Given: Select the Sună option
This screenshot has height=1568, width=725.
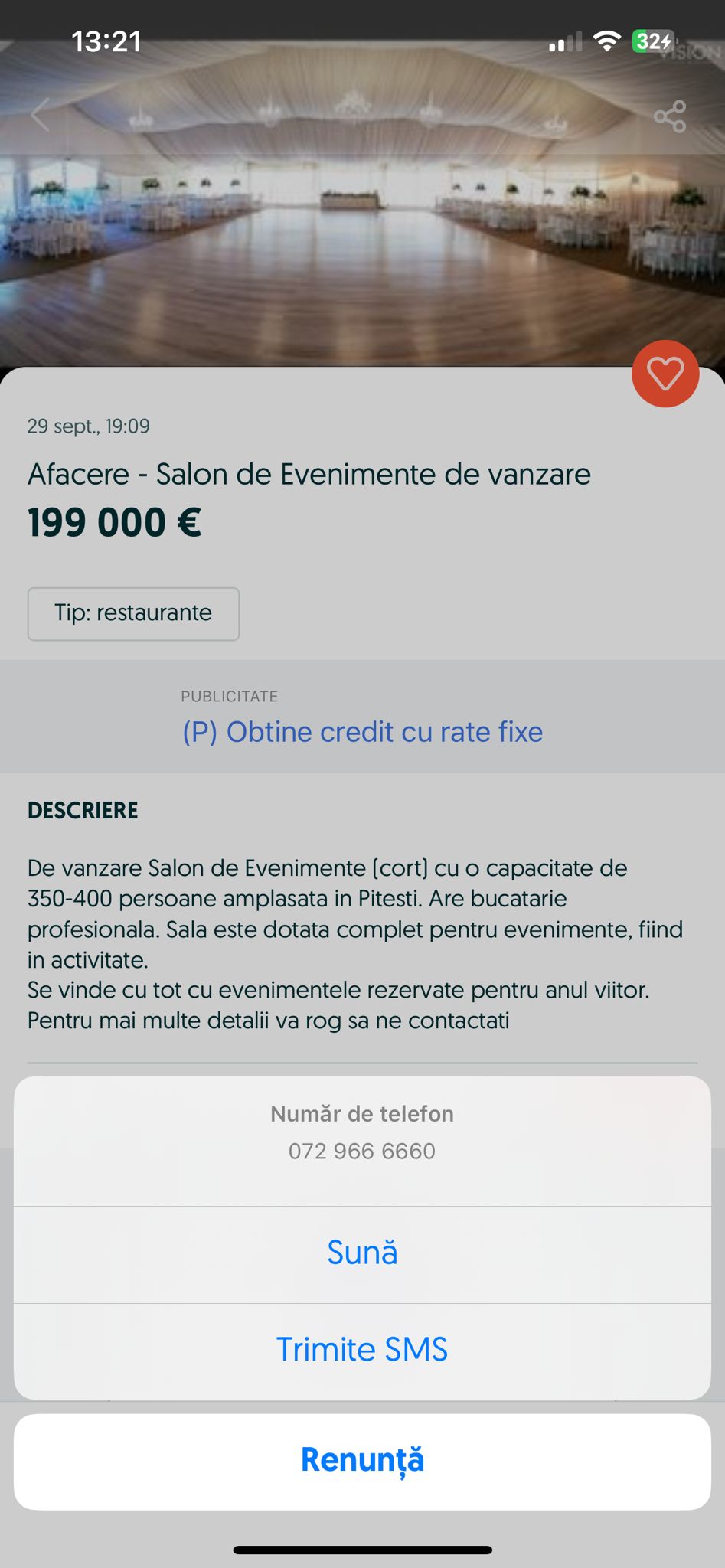Looking at the screenshot, I should [x=362, y=1253].
